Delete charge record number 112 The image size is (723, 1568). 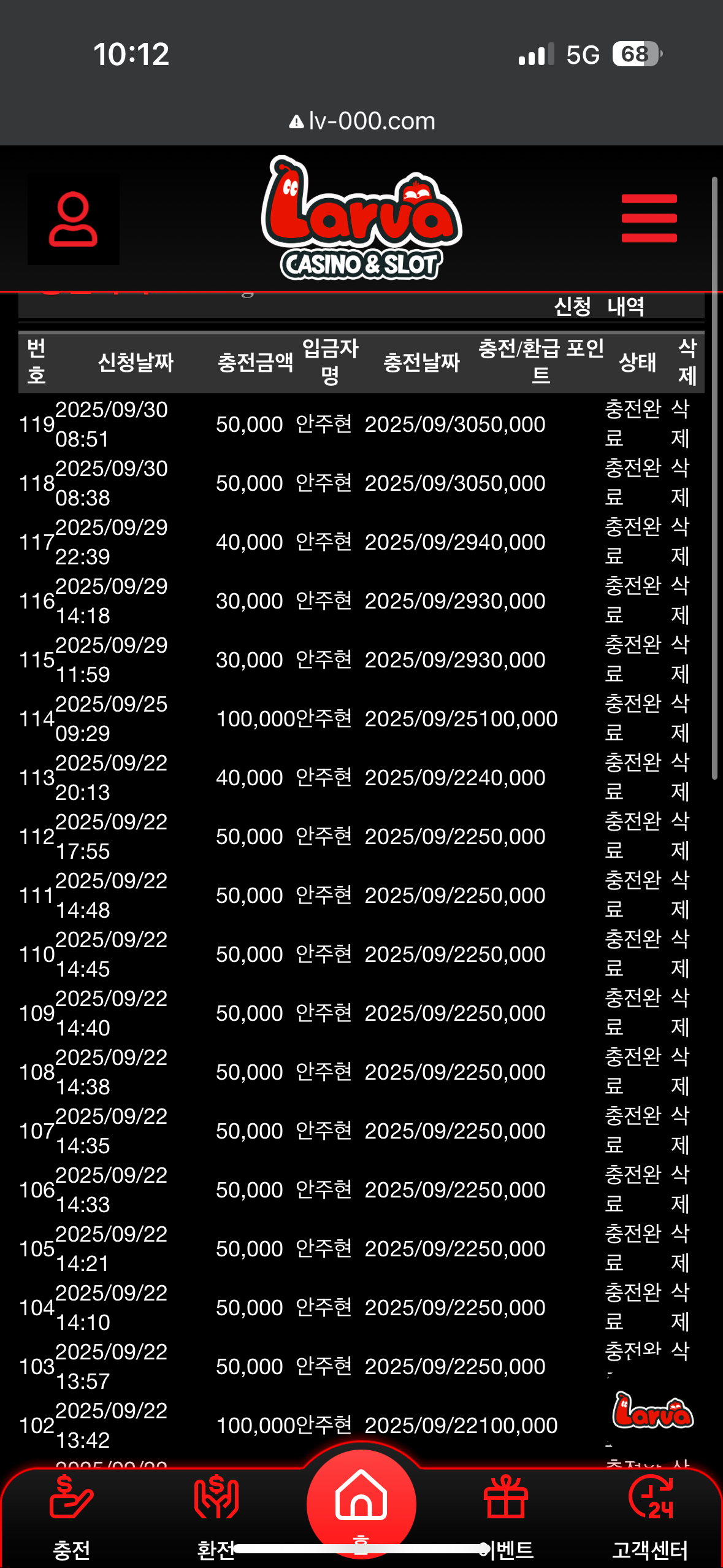tap(680, 836)
